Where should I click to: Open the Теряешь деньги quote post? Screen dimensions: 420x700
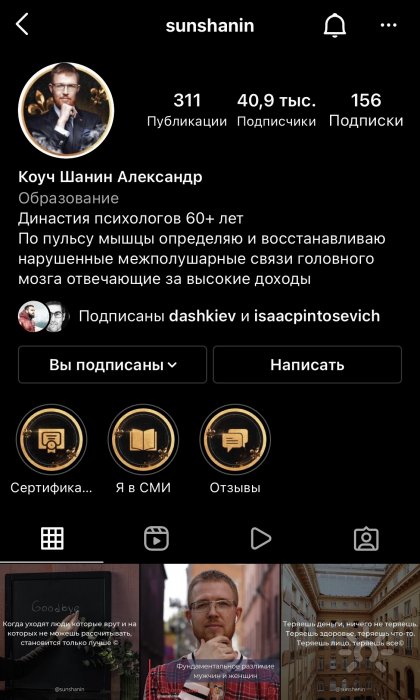pos(350,632)
